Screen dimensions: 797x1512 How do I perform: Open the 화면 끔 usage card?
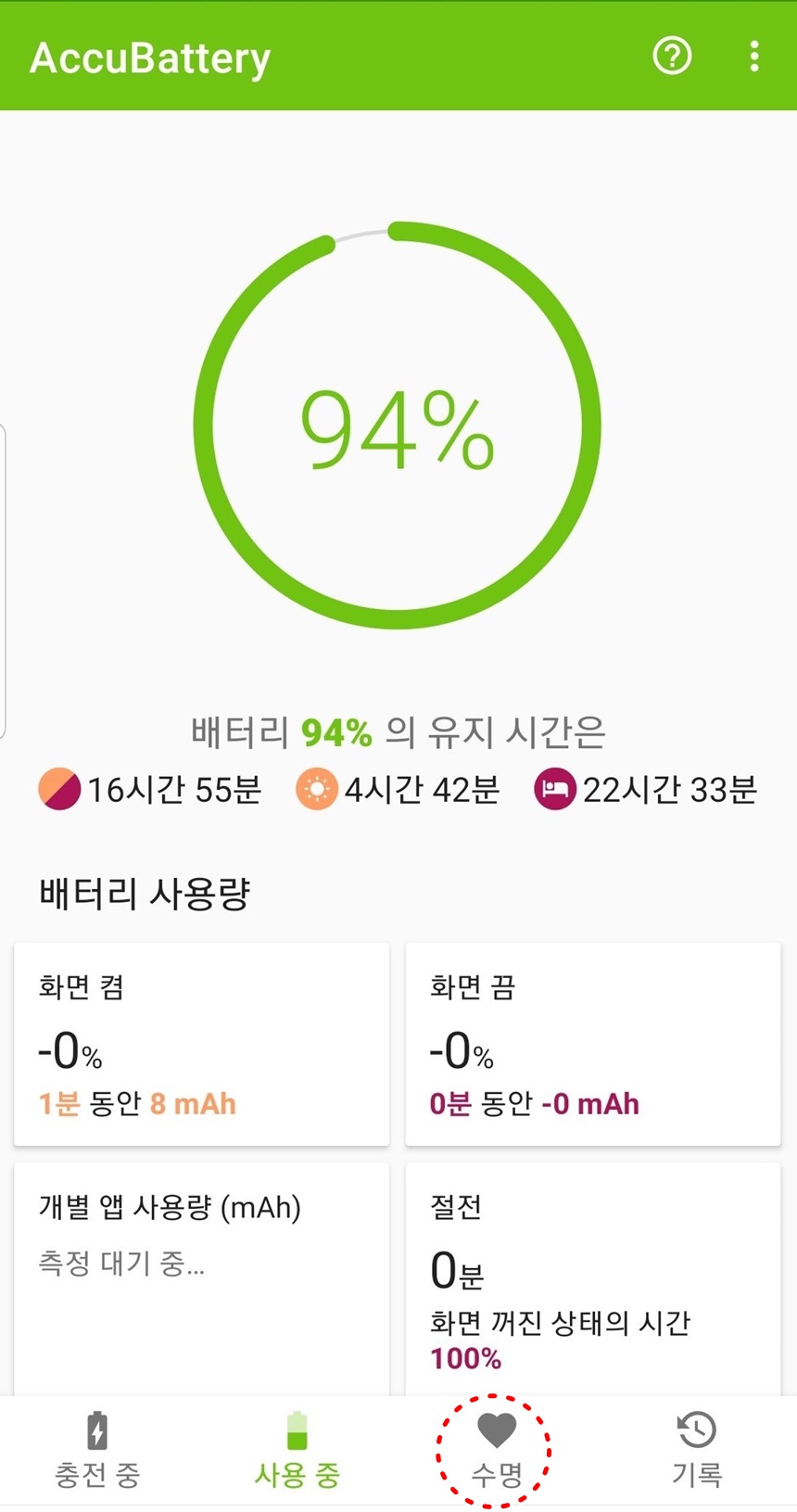tap(593, 1045)
